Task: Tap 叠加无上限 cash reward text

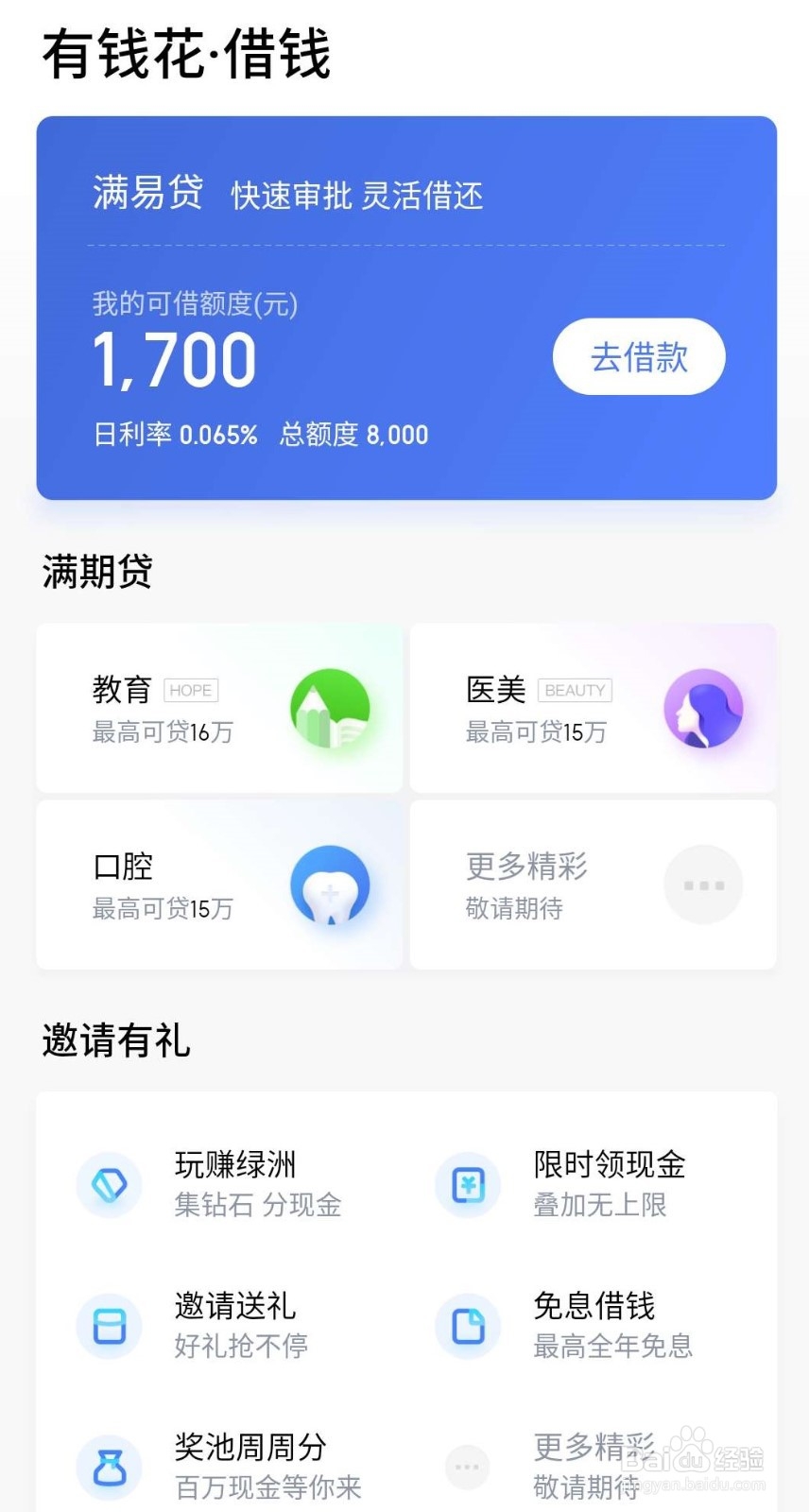Action: 600,1205
